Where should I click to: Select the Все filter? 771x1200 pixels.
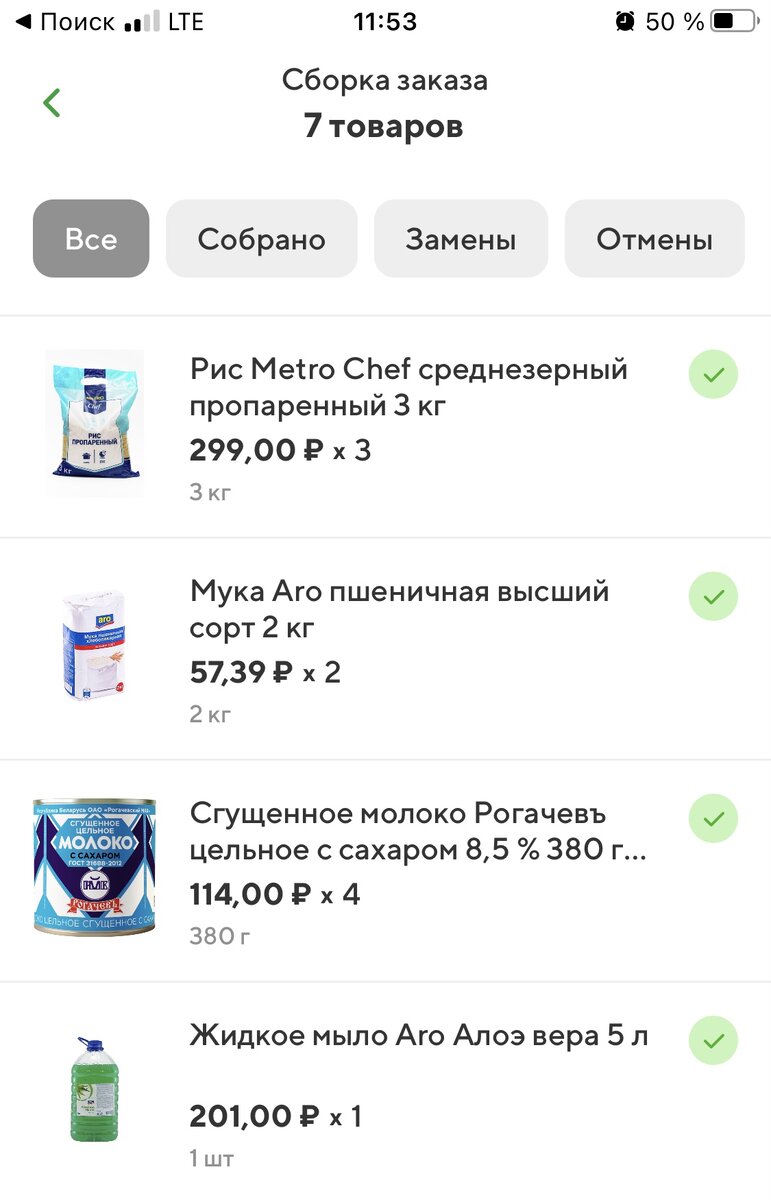tap(90, 238)
